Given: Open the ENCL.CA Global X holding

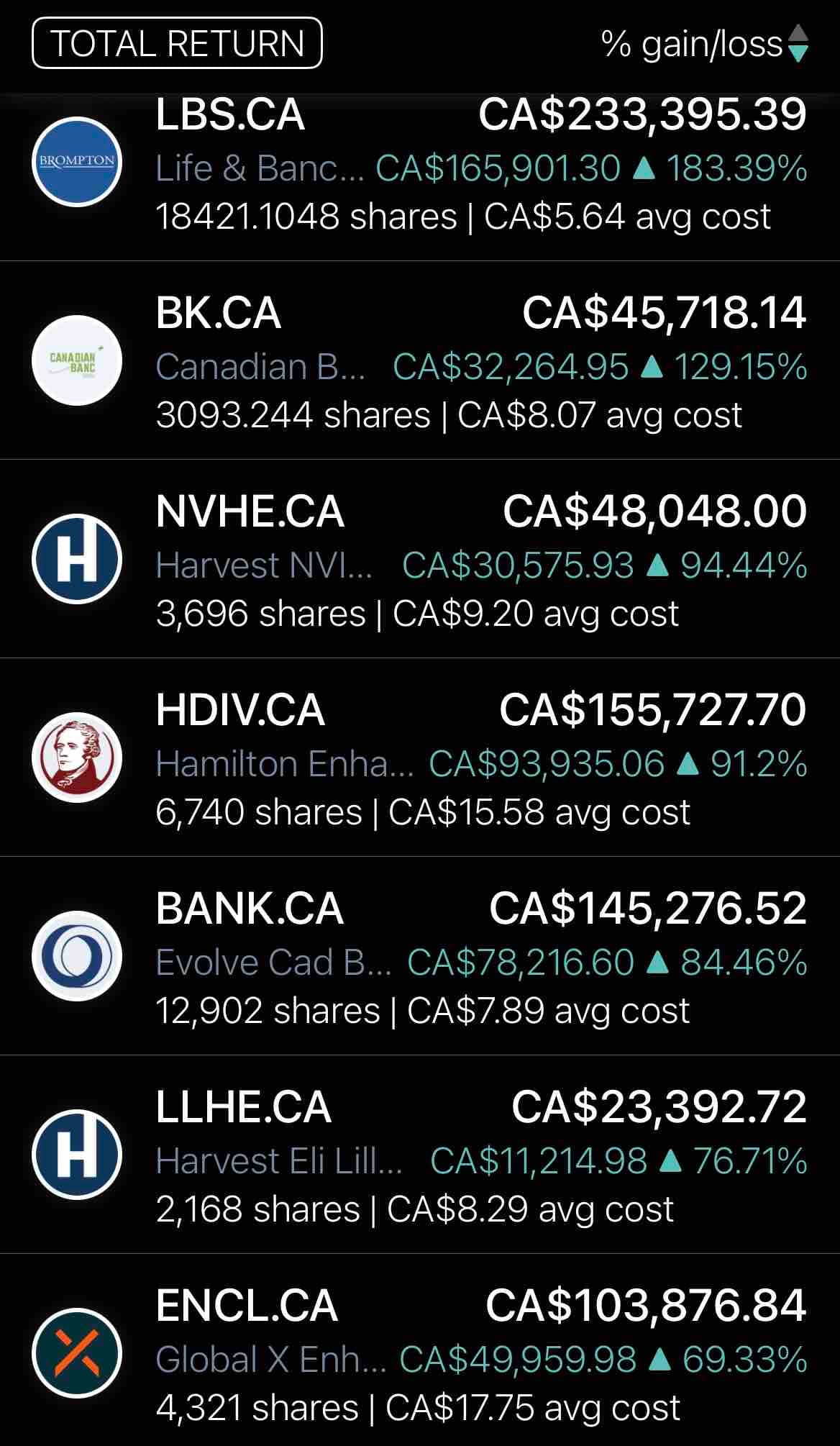Looking at the screenshot, I should tap(420, 1350).
